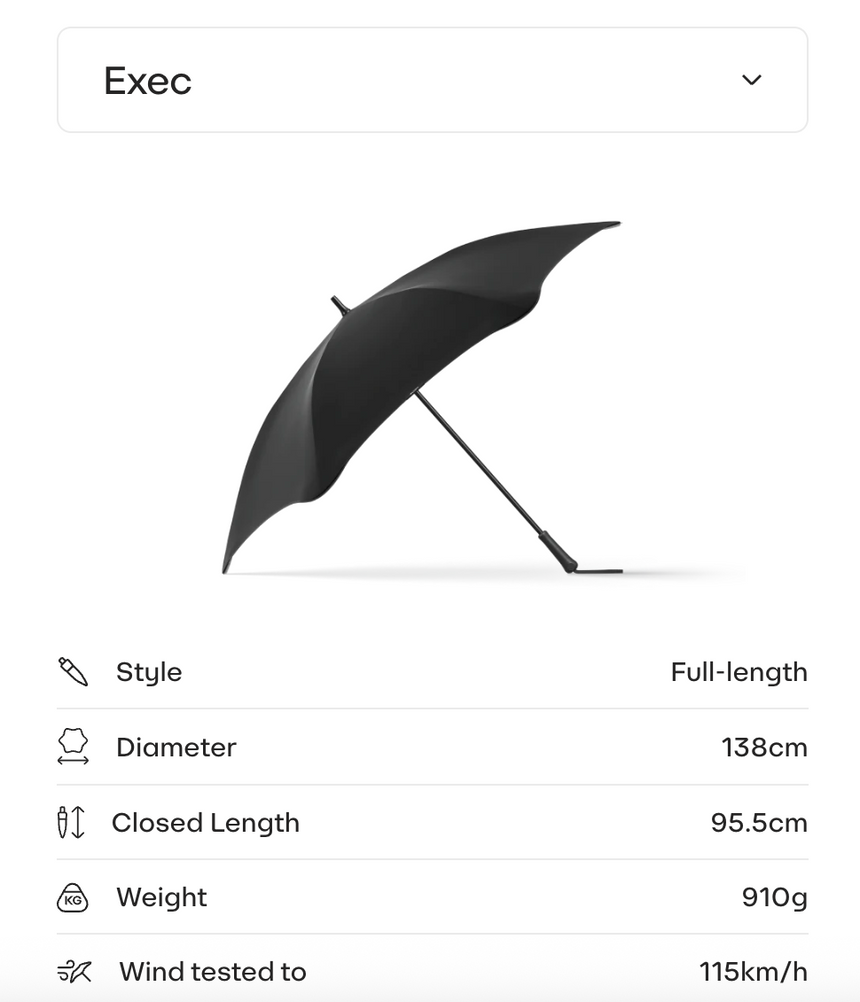This screenshot has width=860, height=1002.
Task: Select the Full-length style value
Action: point(739,672)
